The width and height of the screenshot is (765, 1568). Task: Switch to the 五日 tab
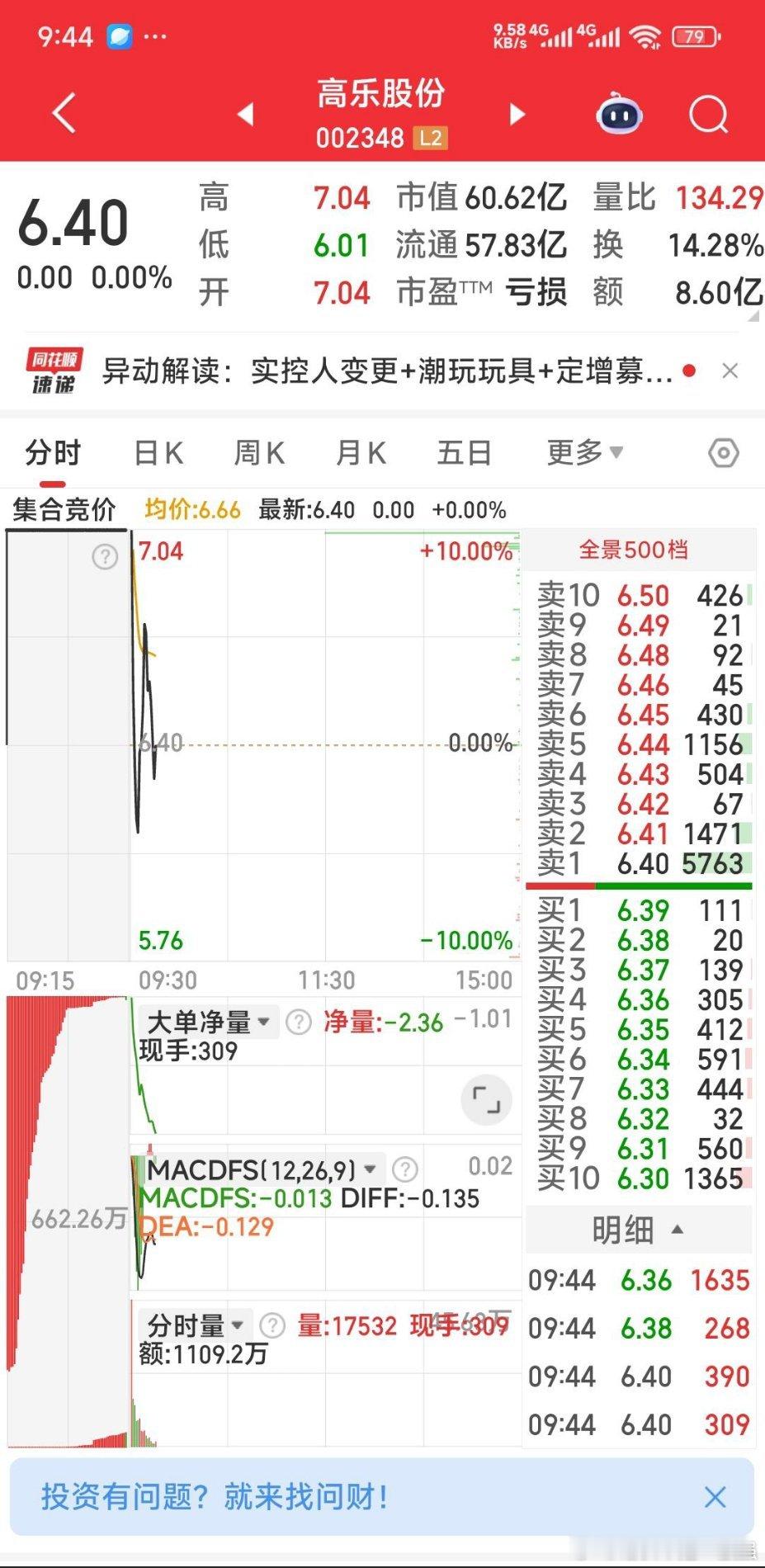[x=464, y=451]
